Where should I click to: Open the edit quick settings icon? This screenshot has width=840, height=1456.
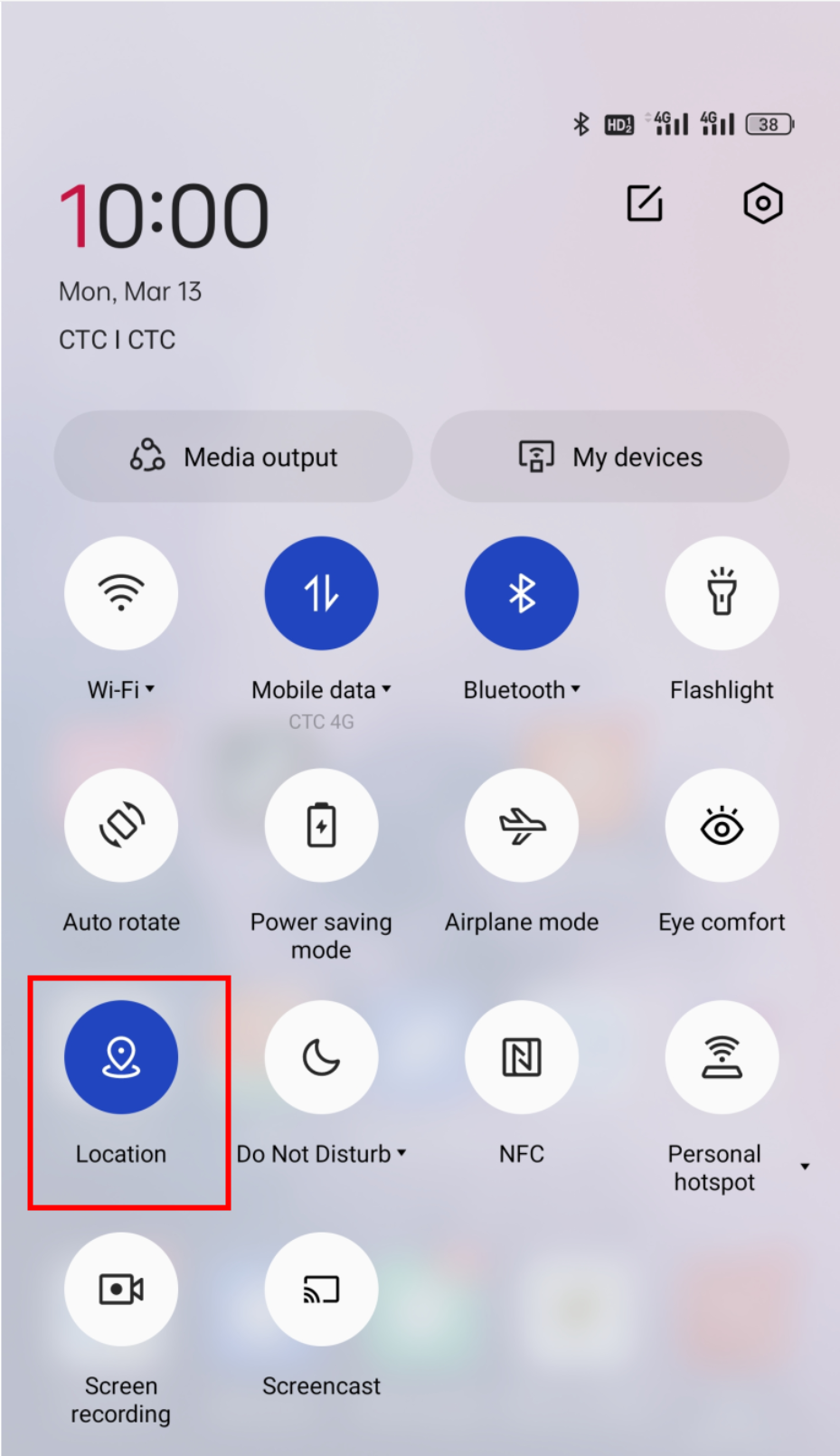click(x=645, y=203)
